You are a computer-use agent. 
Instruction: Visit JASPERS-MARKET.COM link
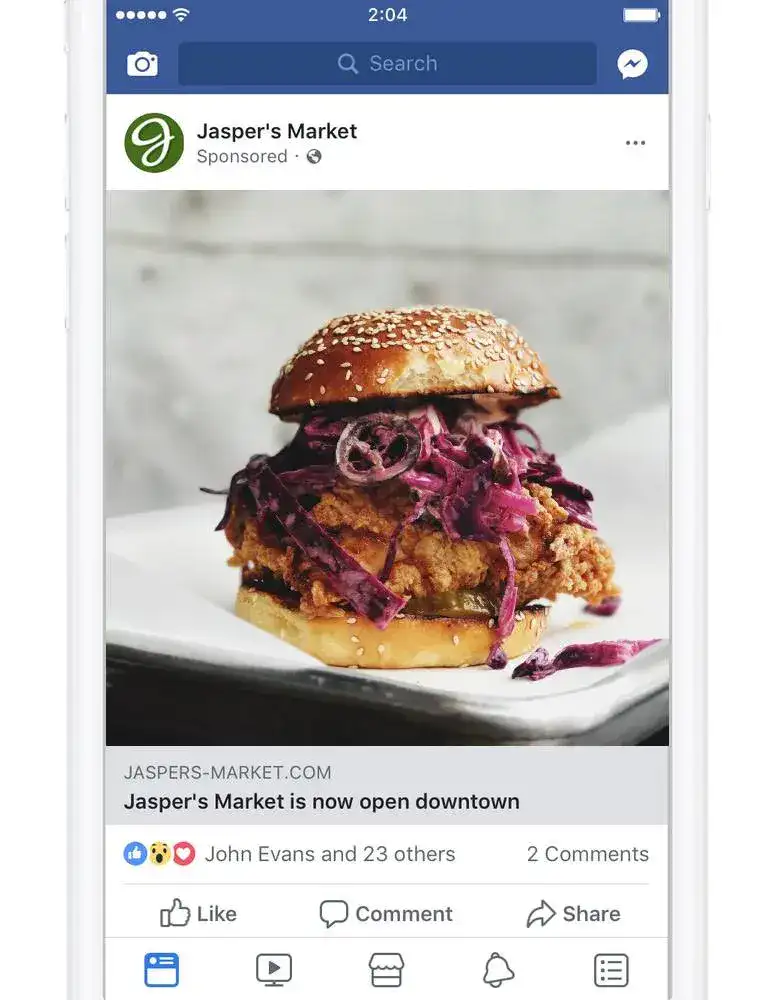pos(227,772)
